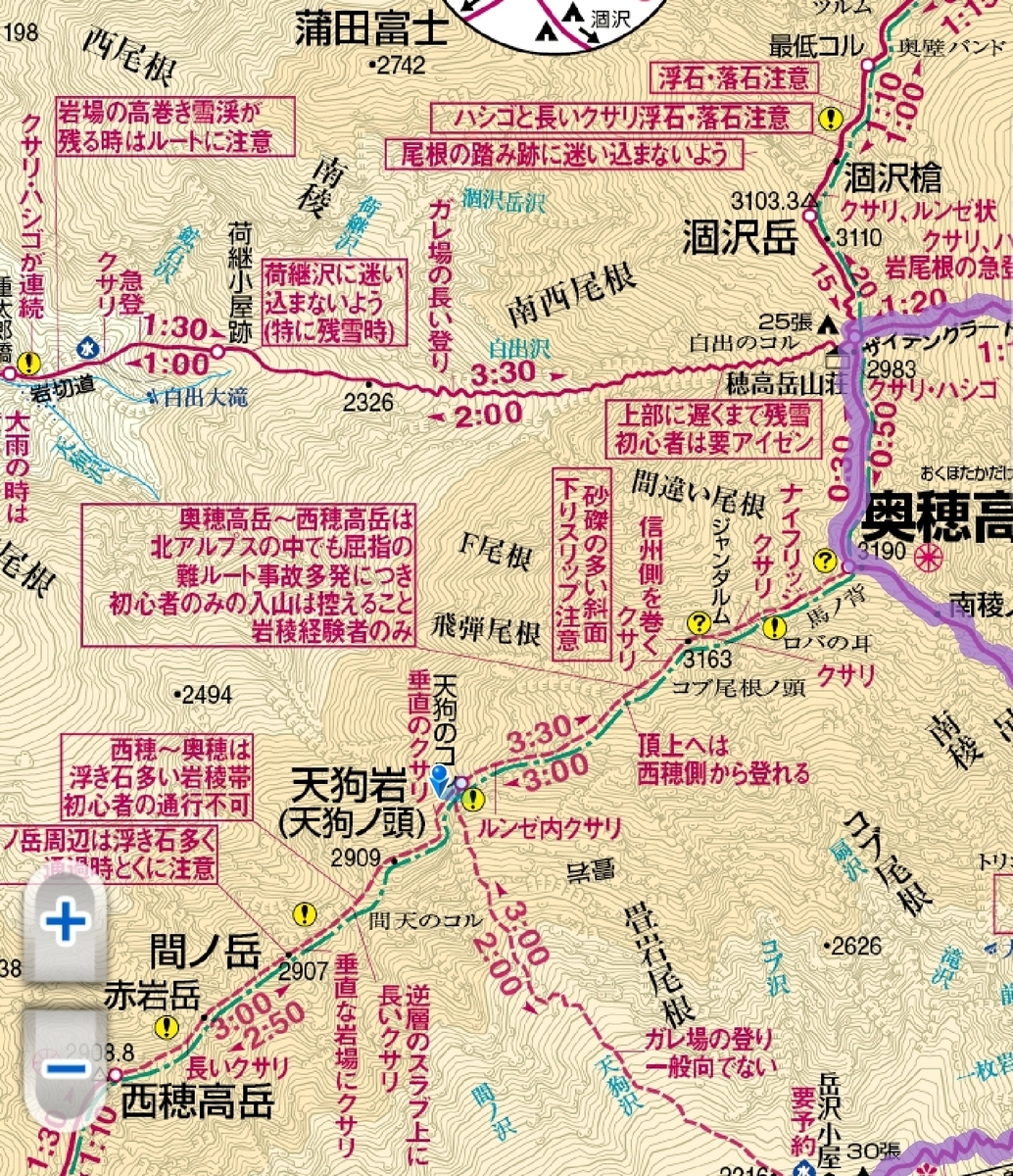The height and width of the screenshot is (1176, 1013).
Task: Zoom in on the map
Action: coord(65,922)
